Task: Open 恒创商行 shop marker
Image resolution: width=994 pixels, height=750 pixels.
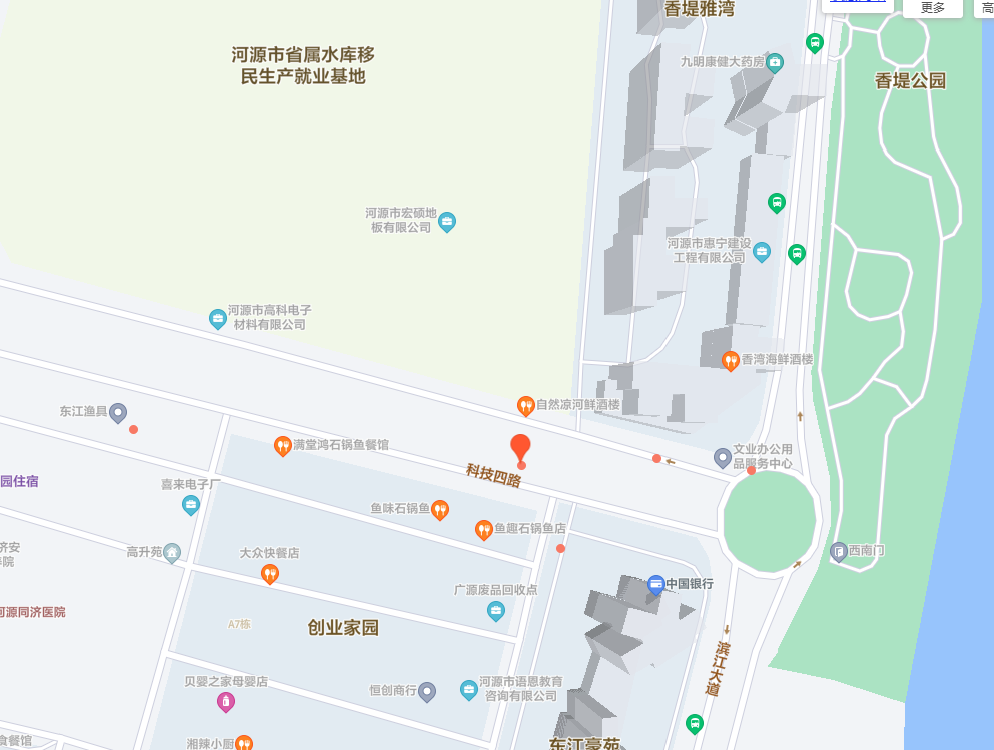Action: click(x=427, y=690)
